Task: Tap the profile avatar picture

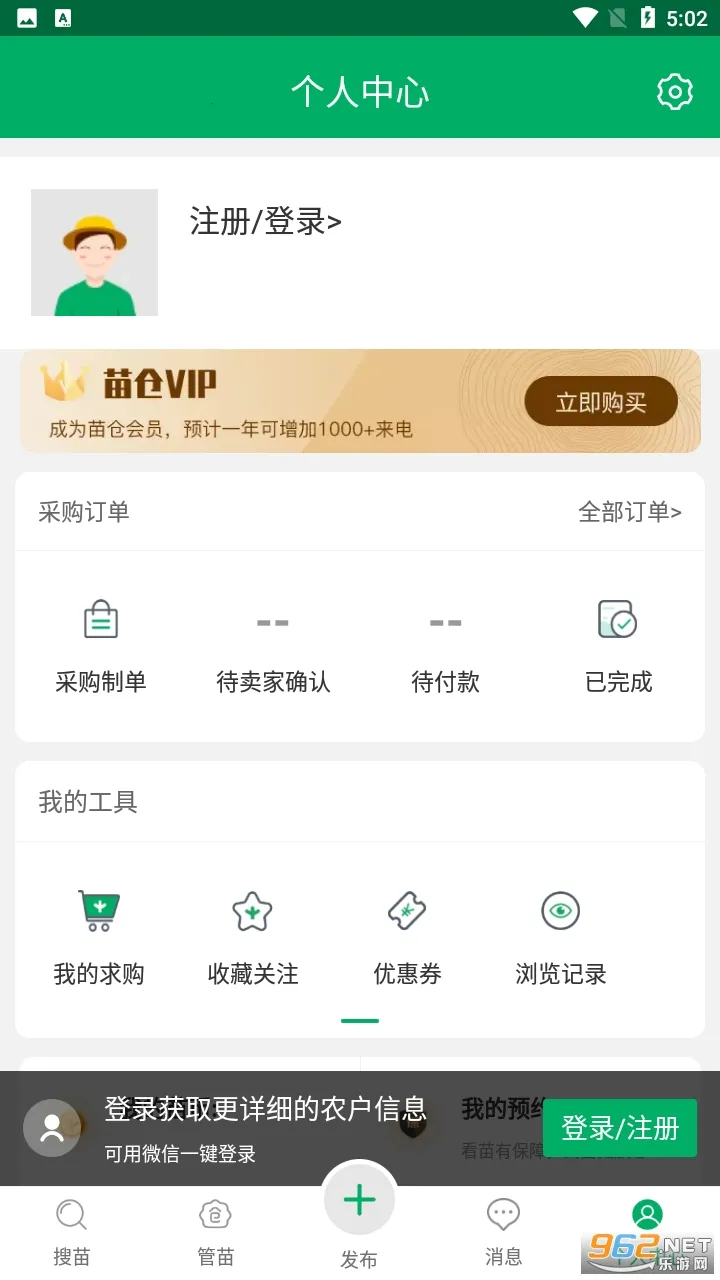Action: (94, 253)
